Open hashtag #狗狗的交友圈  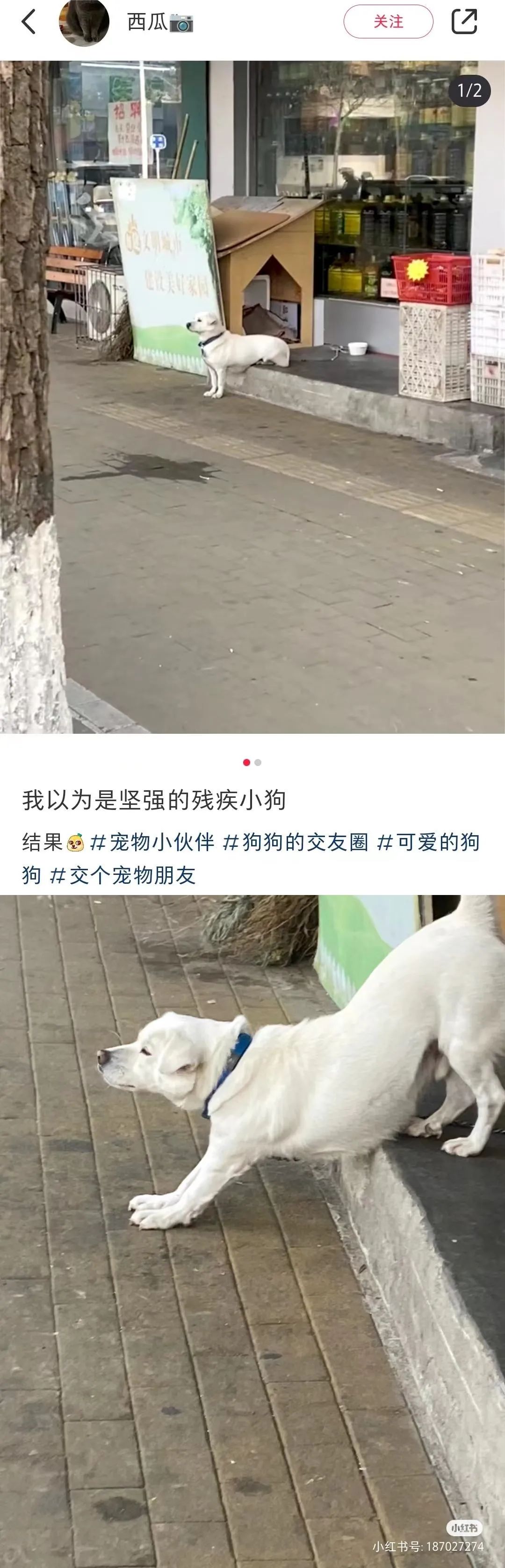[x=296, y=843]
